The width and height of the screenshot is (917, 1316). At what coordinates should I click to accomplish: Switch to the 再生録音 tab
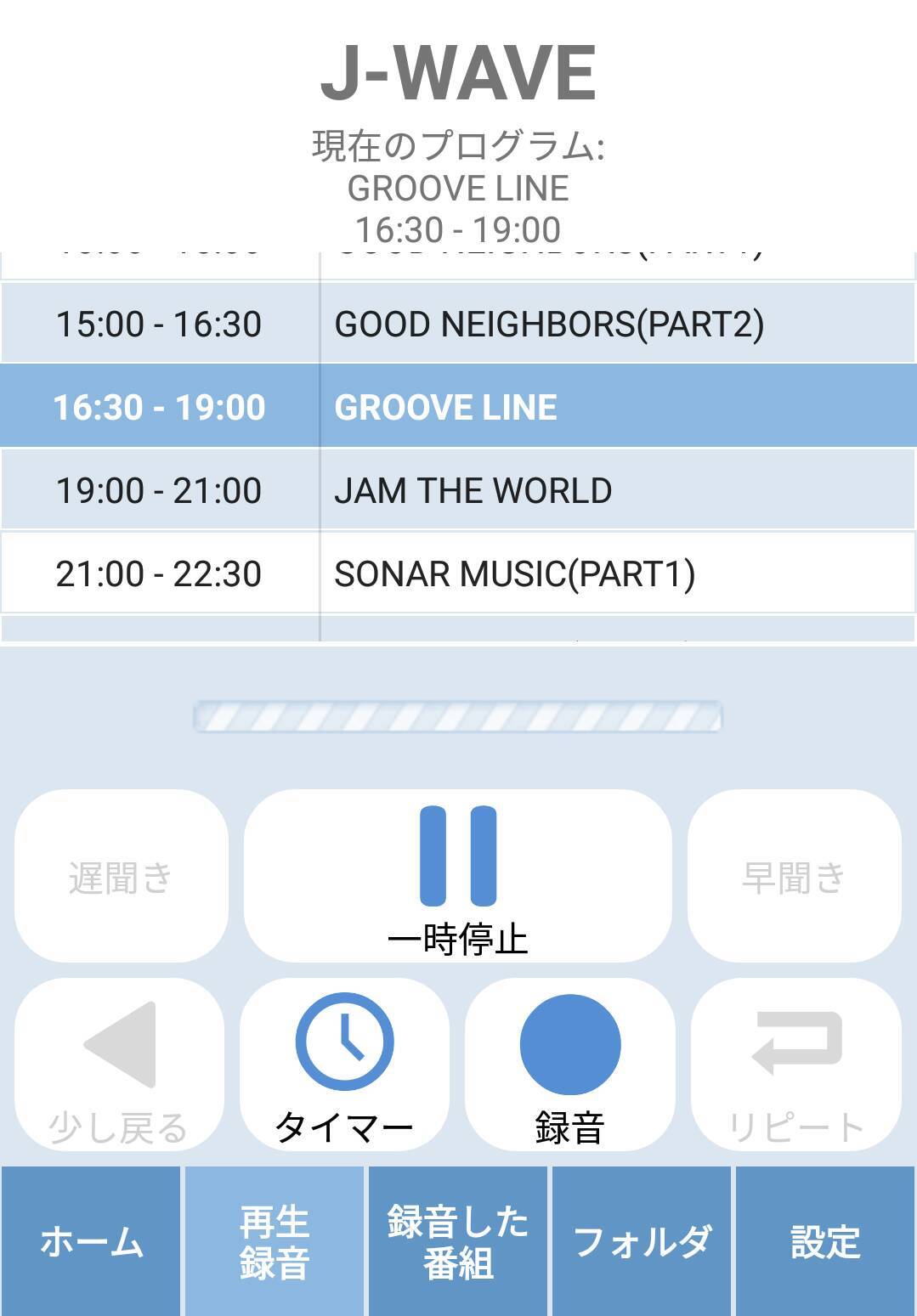275,1241
